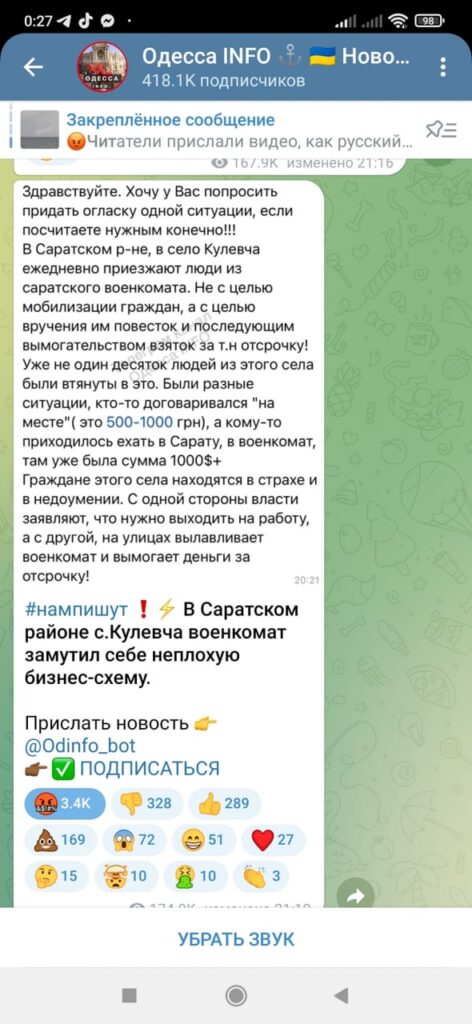Image resolution: width=472 pixels, height=1024 pixels.
Task: Tap the angry 3.4K reaction
Action: (x=65, y=803)
